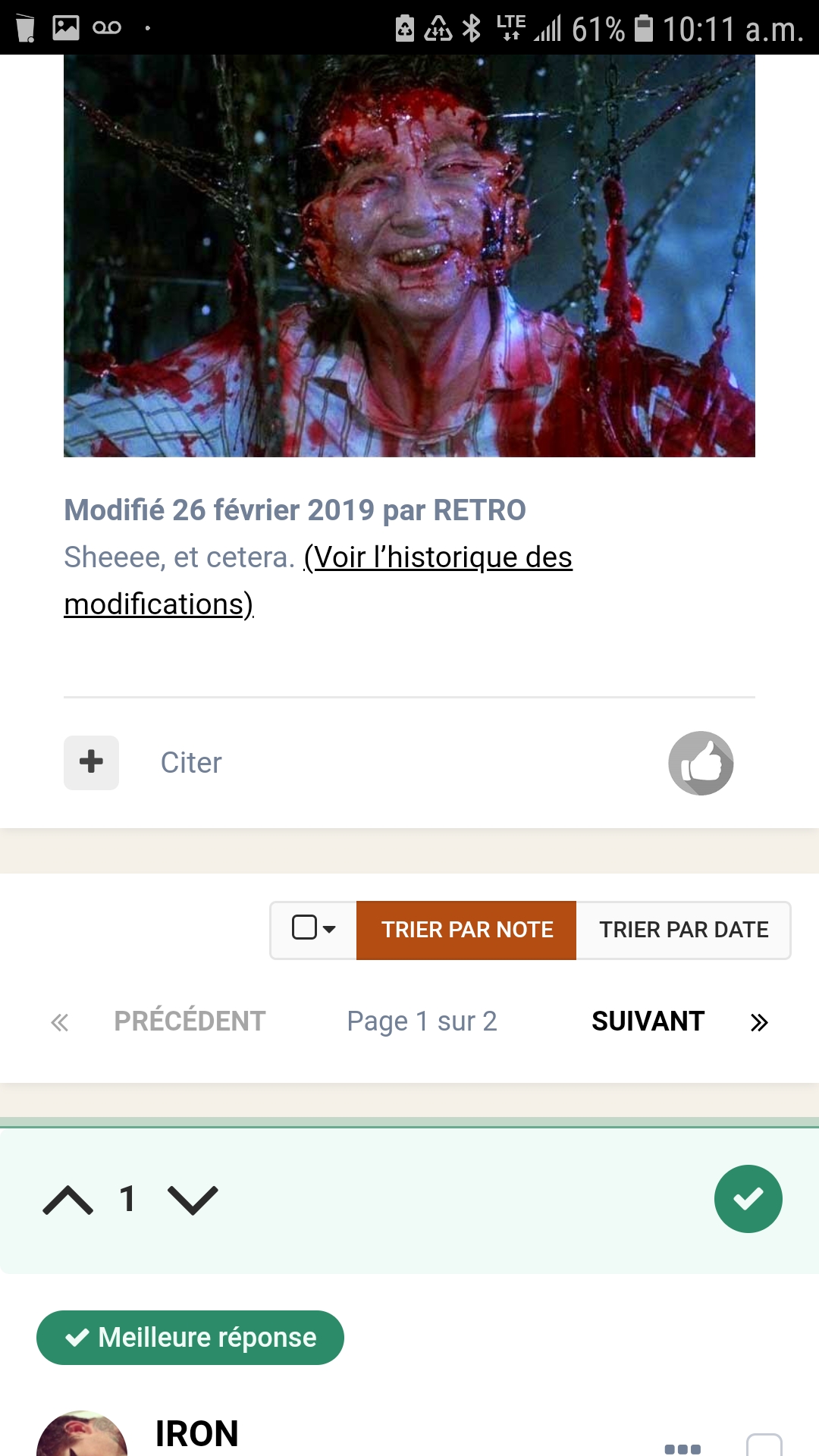
Task: Like the post with thumbs-up icon
Action: point(701,763)
